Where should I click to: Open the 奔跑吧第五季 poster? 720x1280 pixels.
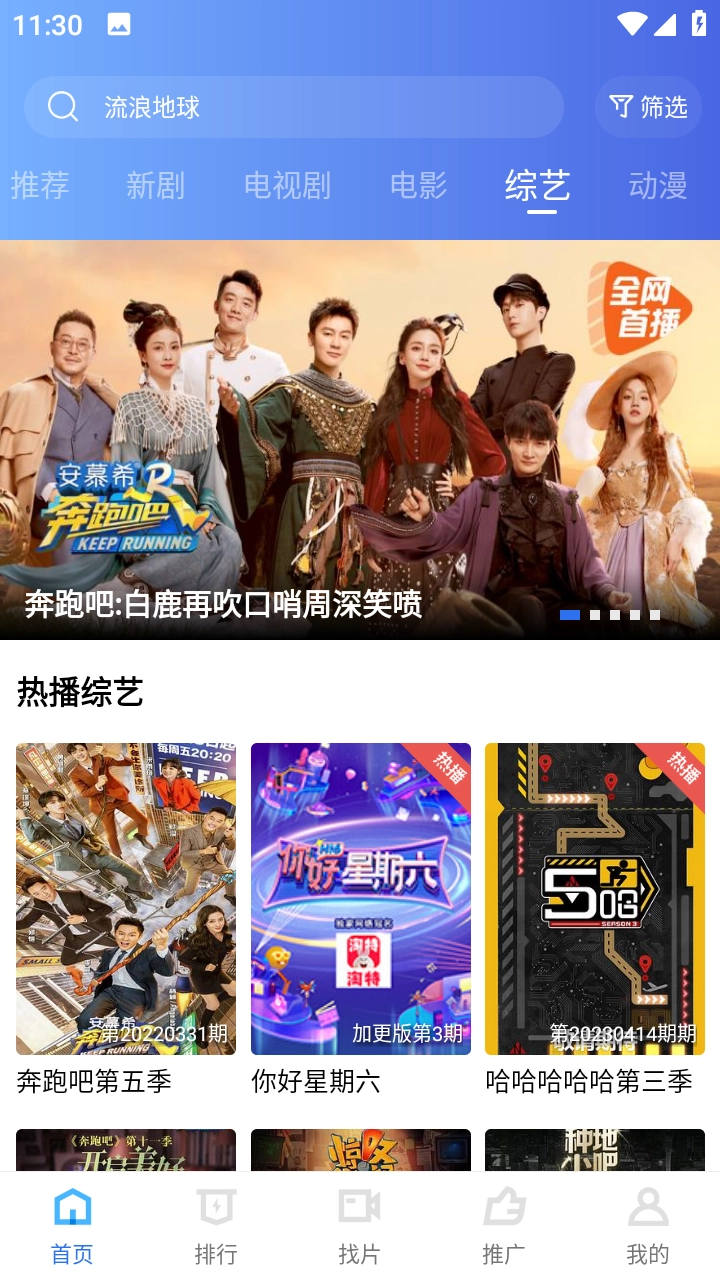[124, 895]
